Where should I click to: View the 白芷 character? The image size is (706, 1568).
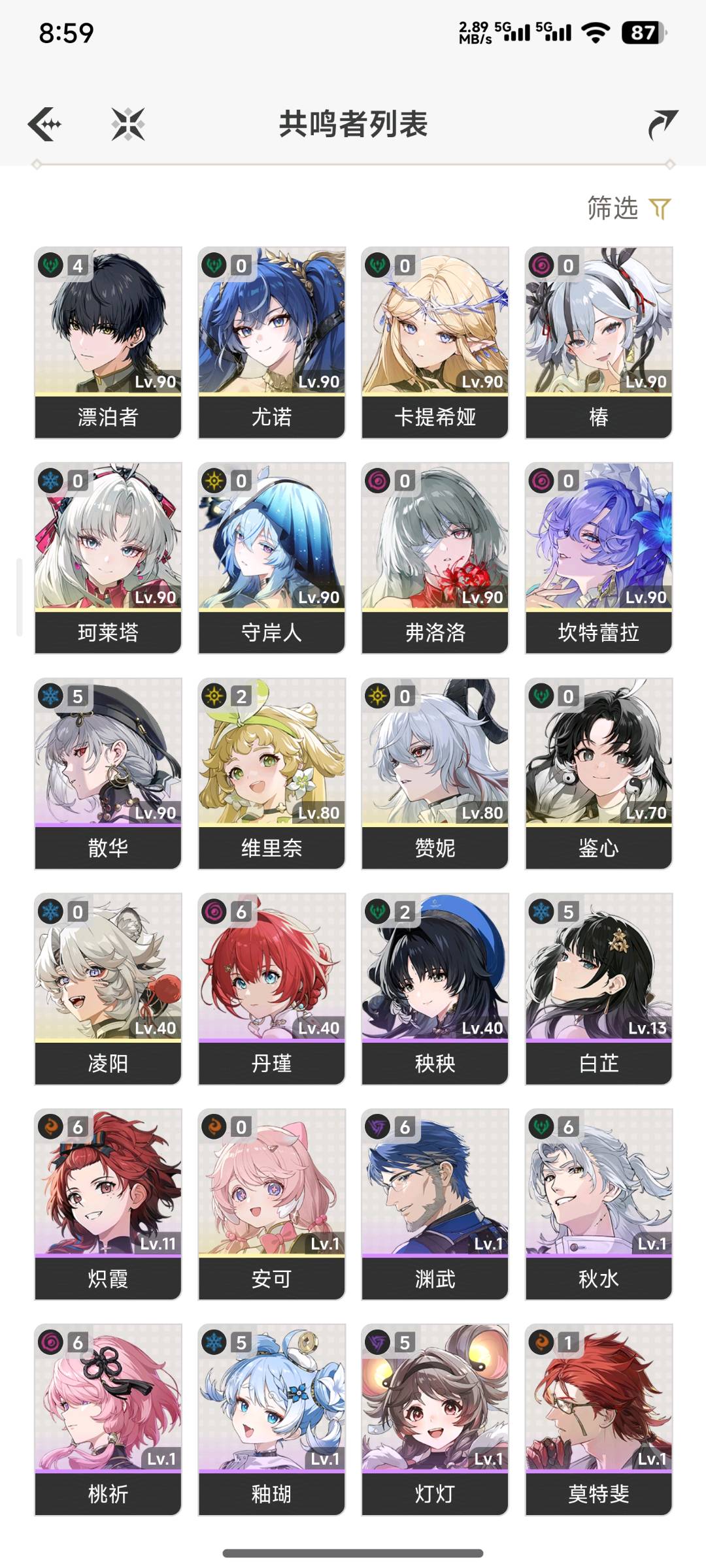pos(598,989)
